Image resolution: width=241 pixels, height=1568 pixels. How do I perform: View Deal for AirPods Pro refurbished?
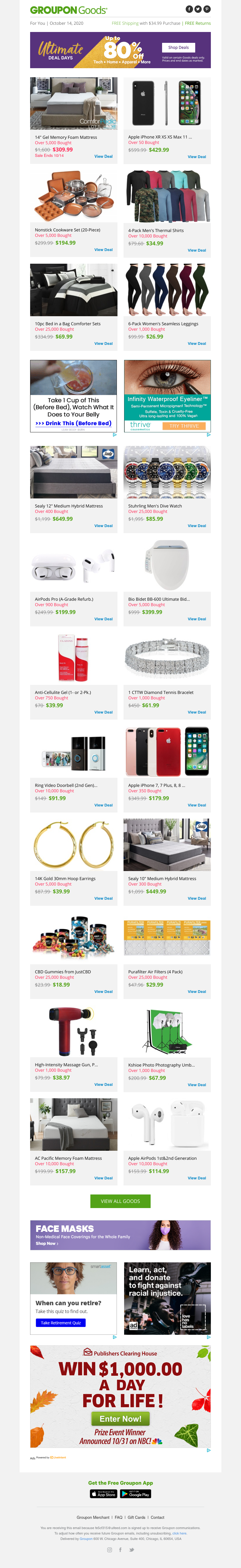click(x=103, y=619)
